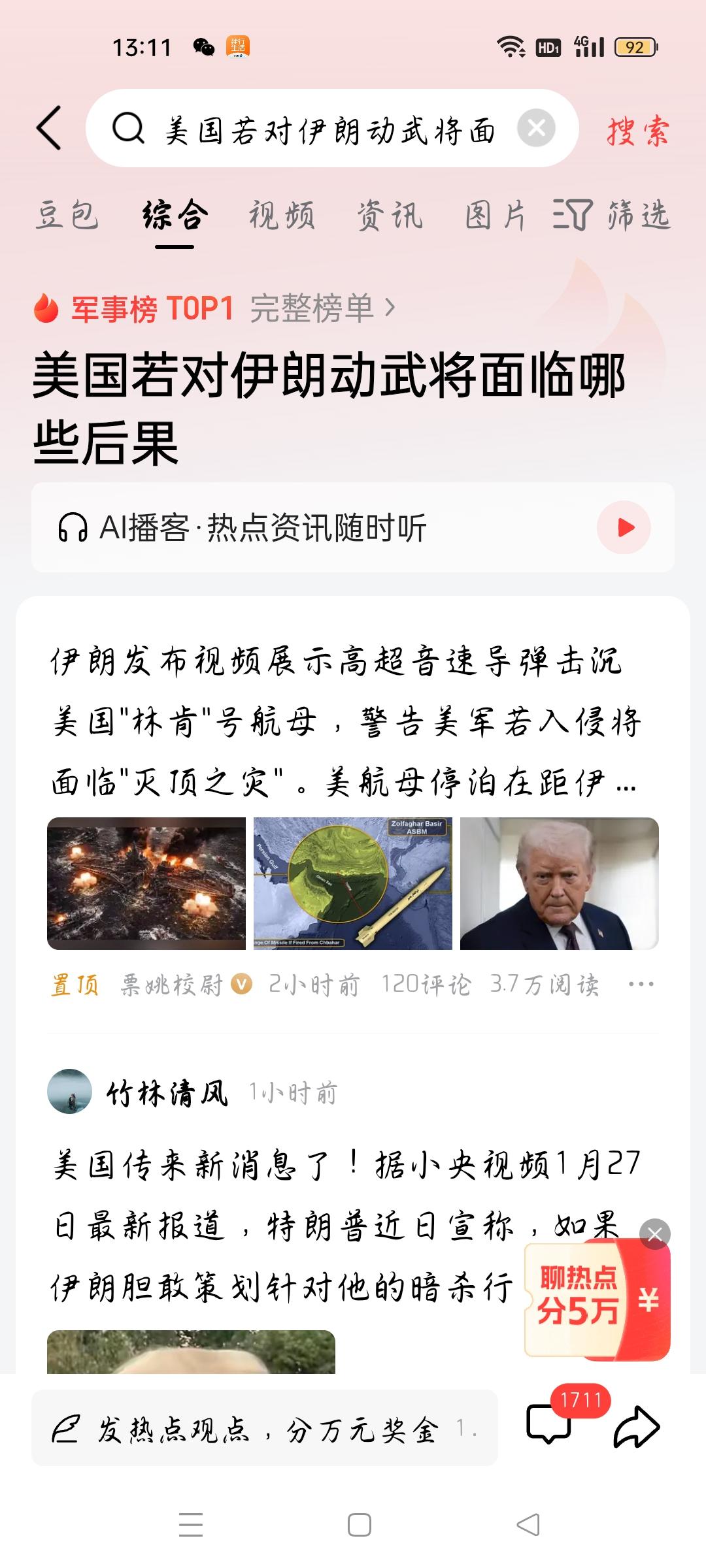This screenshot has height=1568, width=706.
Task: Expand the truncated article text ellipsis
Action: click(626, 789)
